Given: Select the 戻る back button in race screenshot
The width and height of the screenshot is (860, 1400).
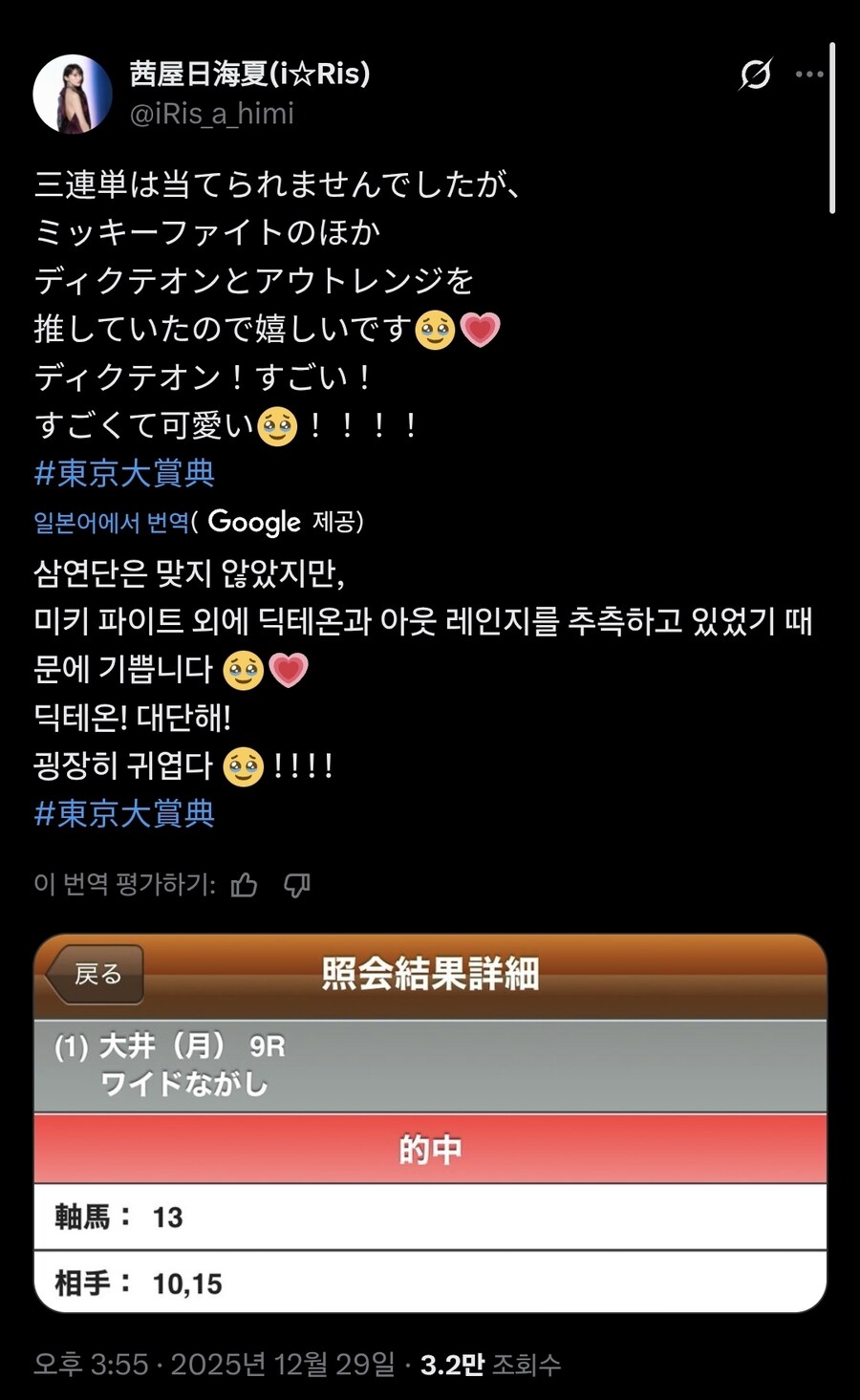Looking at the screenshot, I should [x=96, y=974].
